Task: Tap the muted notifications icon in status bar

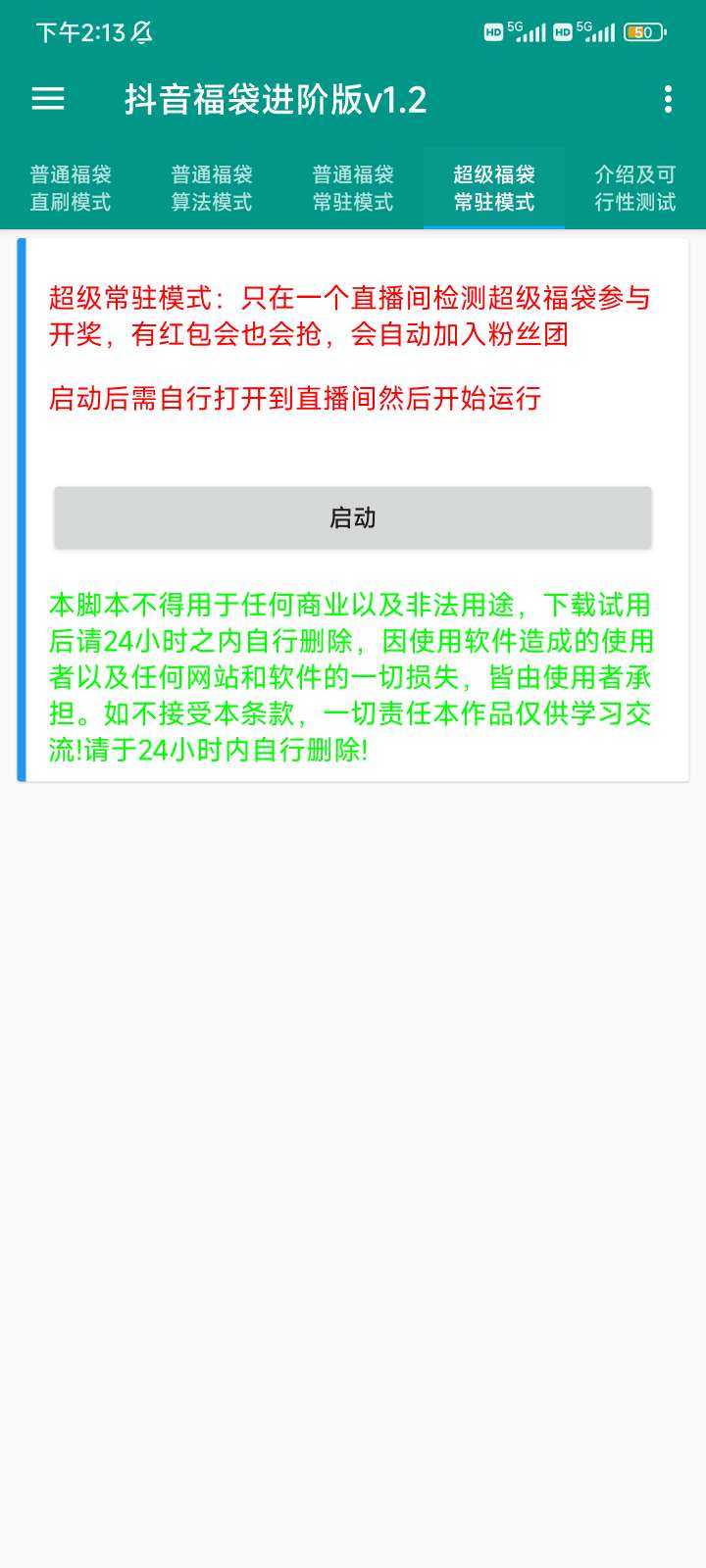Action: (140, 32)
